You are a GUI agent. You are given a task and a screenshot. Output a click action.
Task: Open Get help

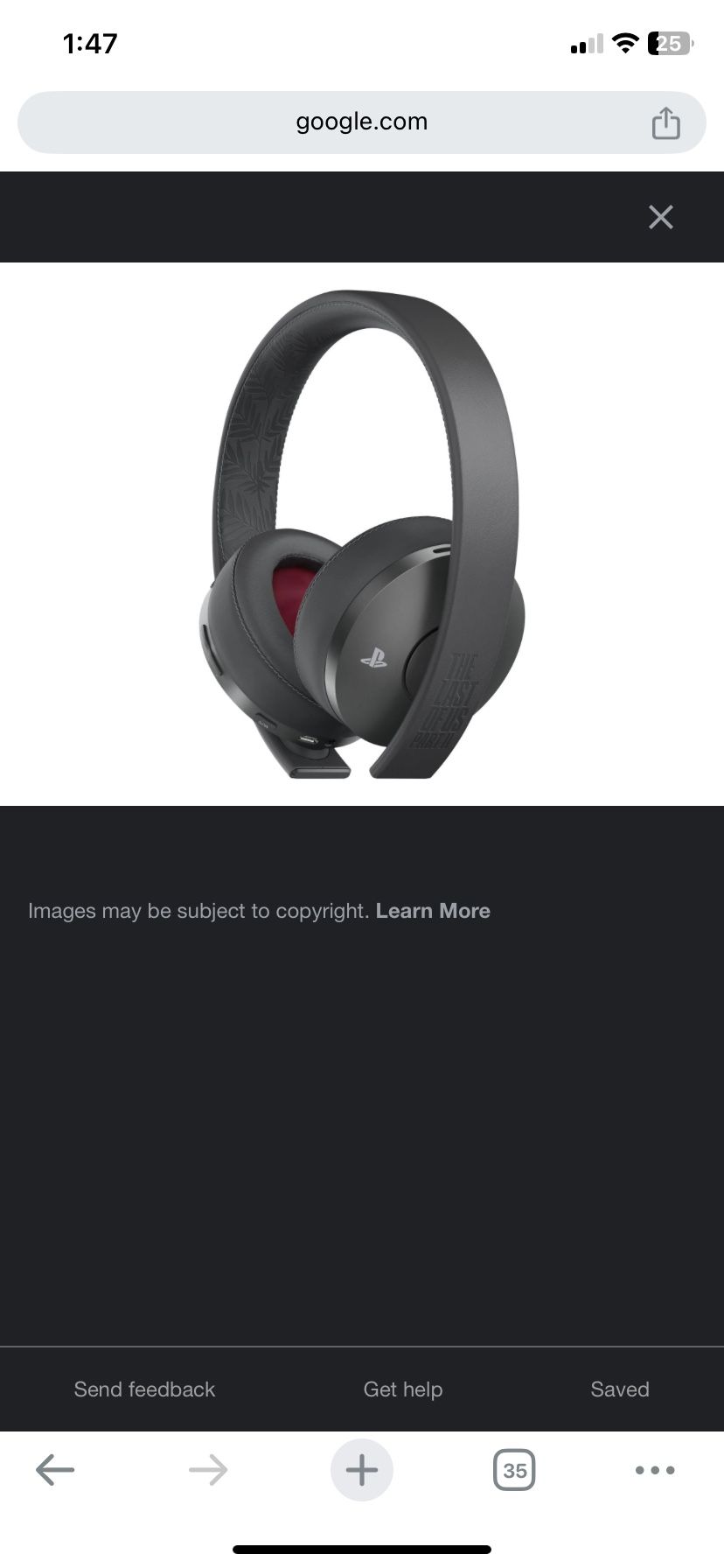[403, 1389]
